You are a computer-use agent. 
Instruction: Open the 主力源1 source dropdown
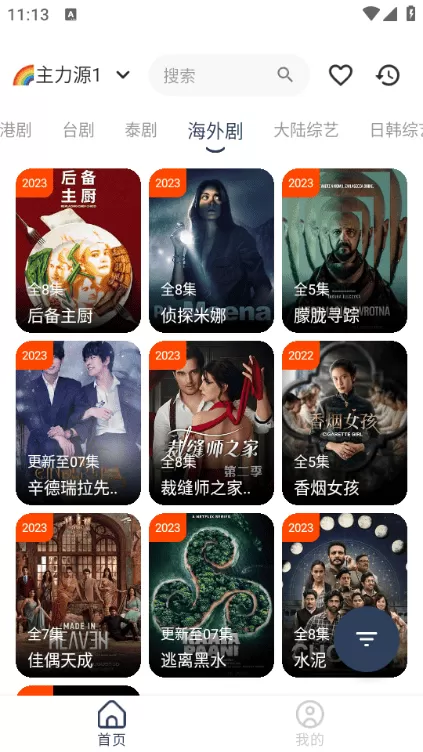pos(71,75)
